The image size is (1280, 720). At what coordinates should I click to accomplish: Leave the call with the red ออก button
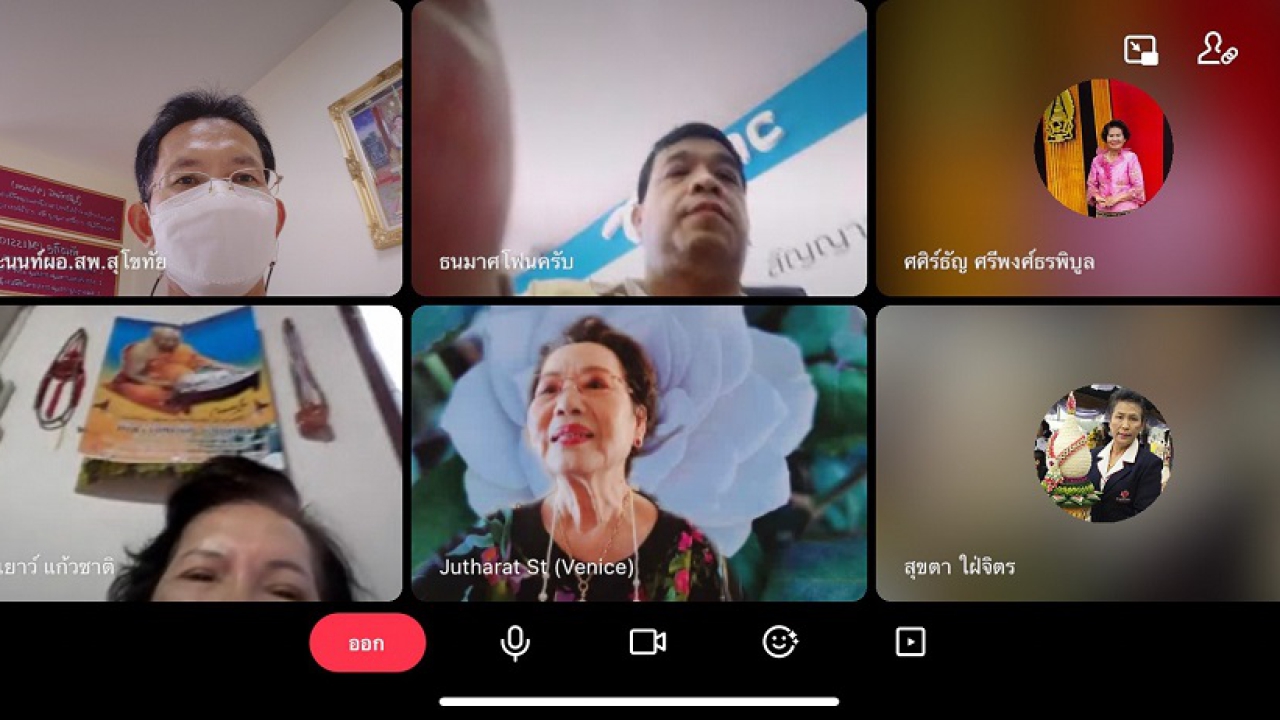[367, 643]
